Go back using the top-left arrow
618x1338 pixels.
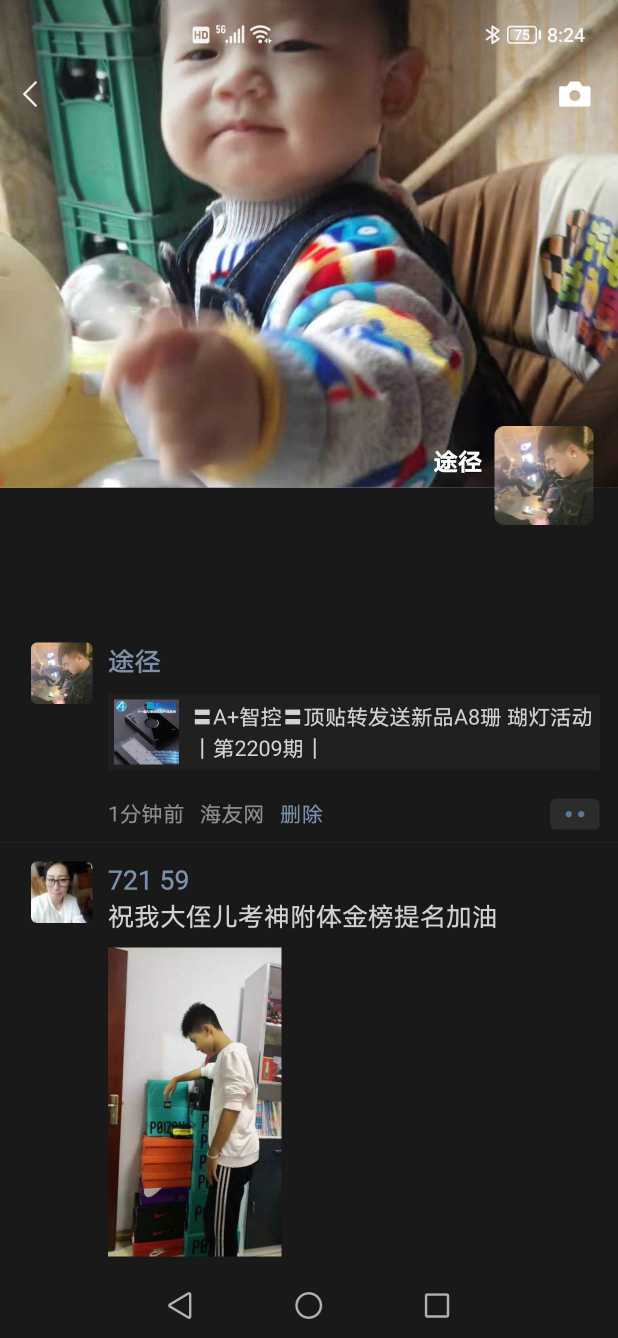(x=30, y=95)
